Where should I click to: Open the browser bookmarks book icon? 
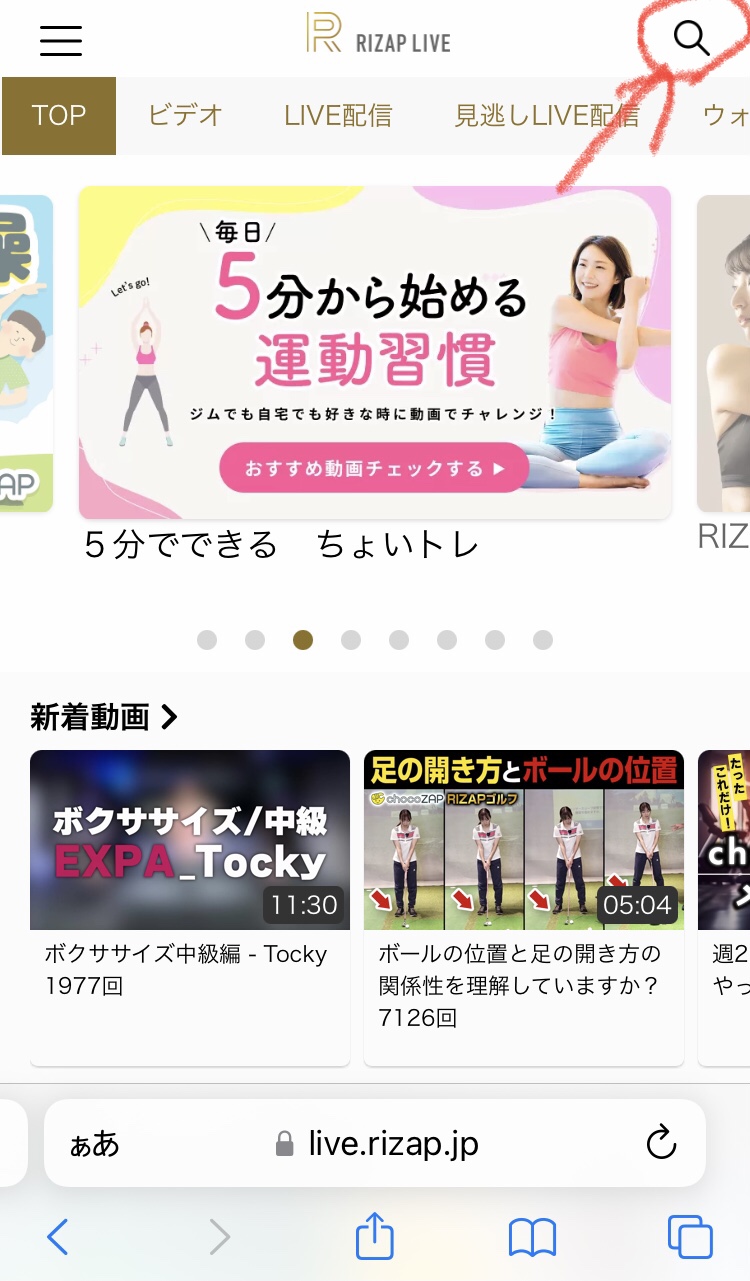pyautogui.click(x=532, y=1238)
